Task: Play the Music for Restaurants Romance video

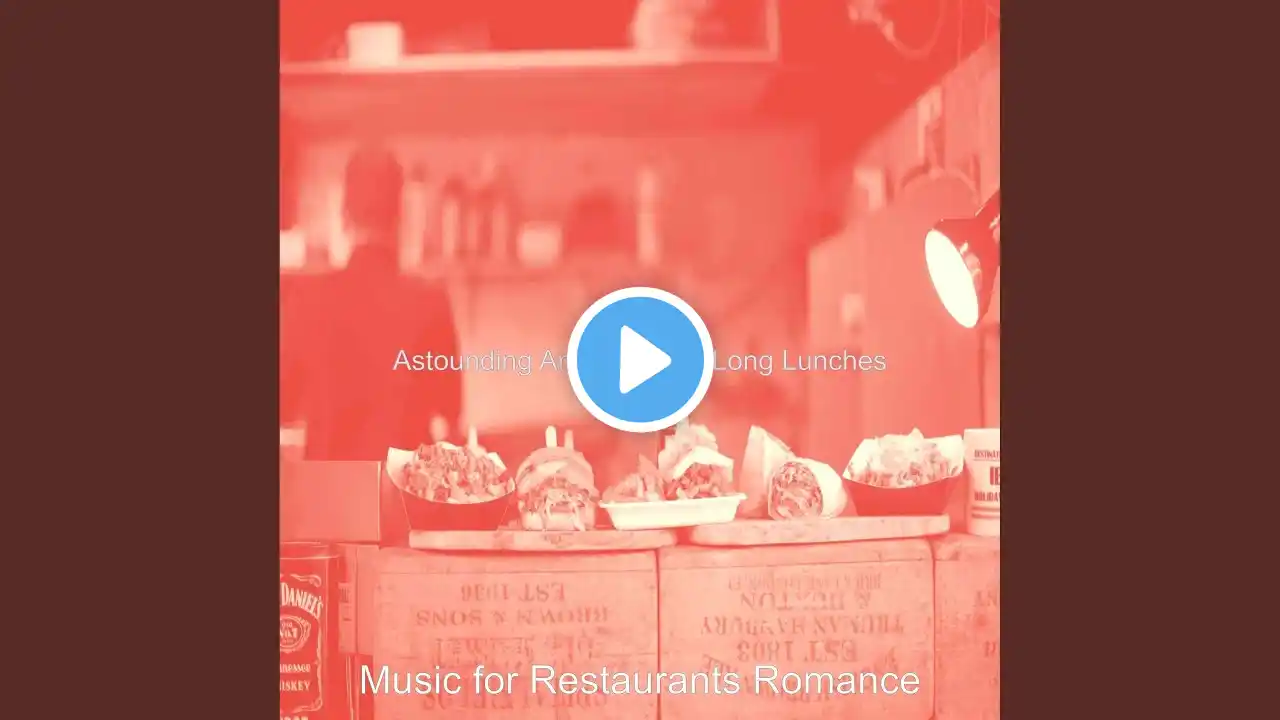Action: coord(640,360)
